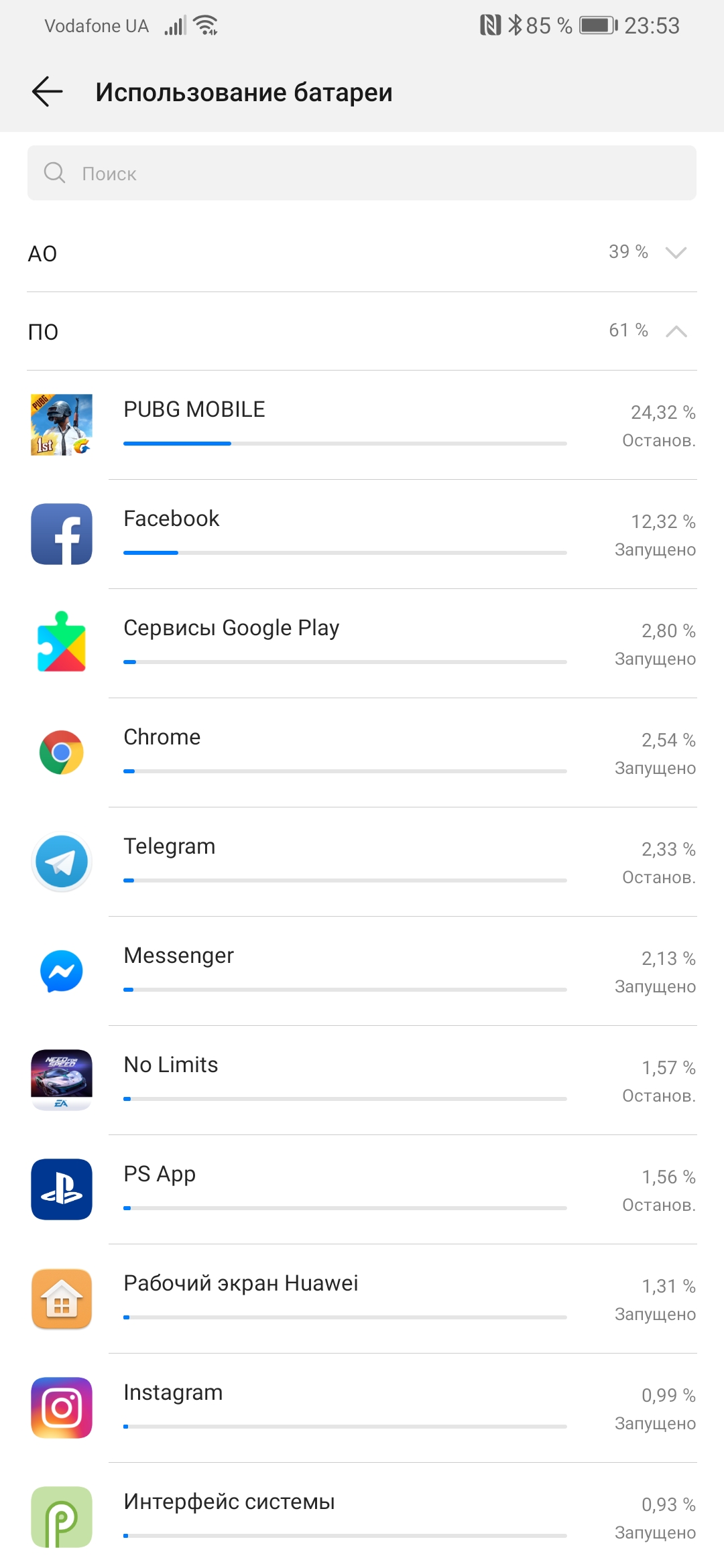Collapse the ПО software section
724x1568 pixels.
(x=362, y=331)
